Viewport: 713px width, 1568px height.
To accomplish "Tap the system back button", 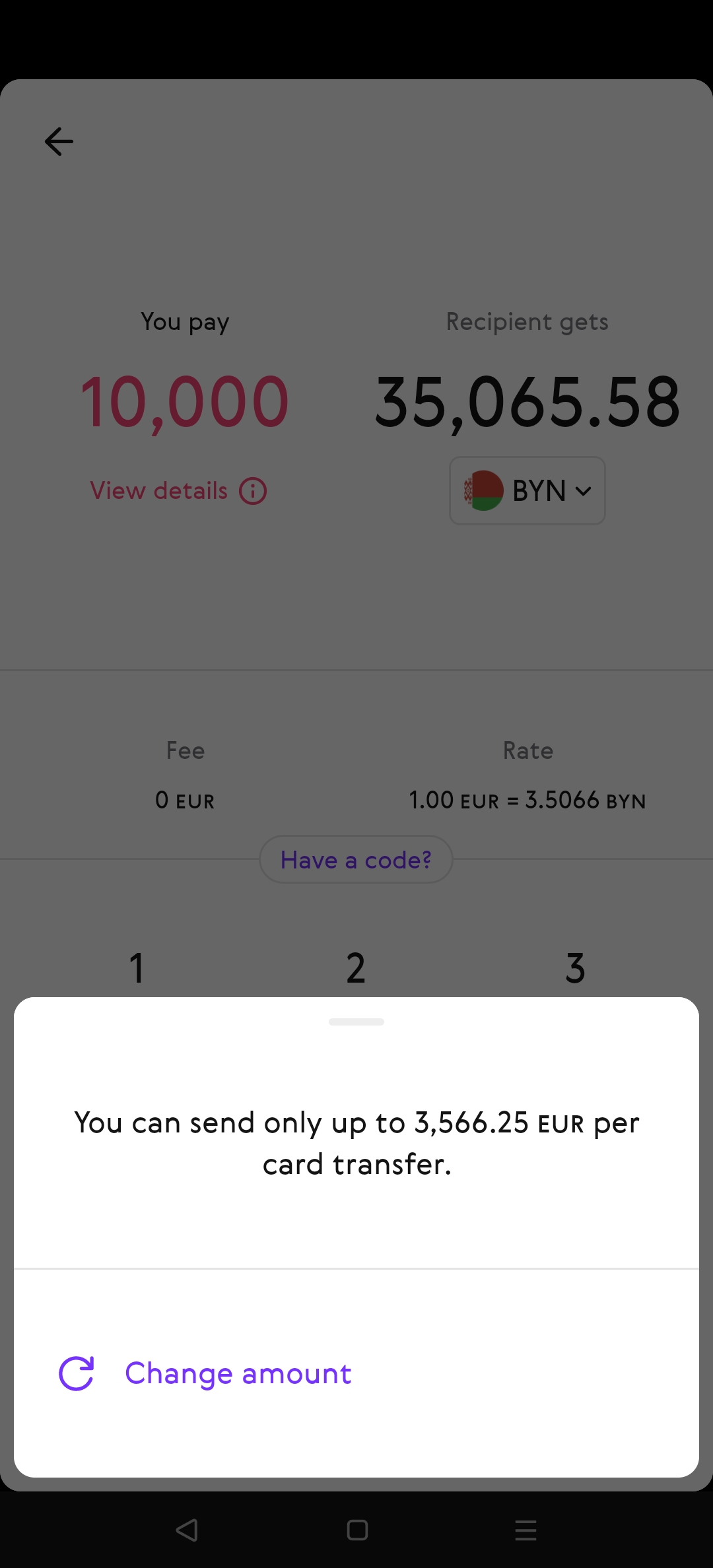I will 187,1530.
